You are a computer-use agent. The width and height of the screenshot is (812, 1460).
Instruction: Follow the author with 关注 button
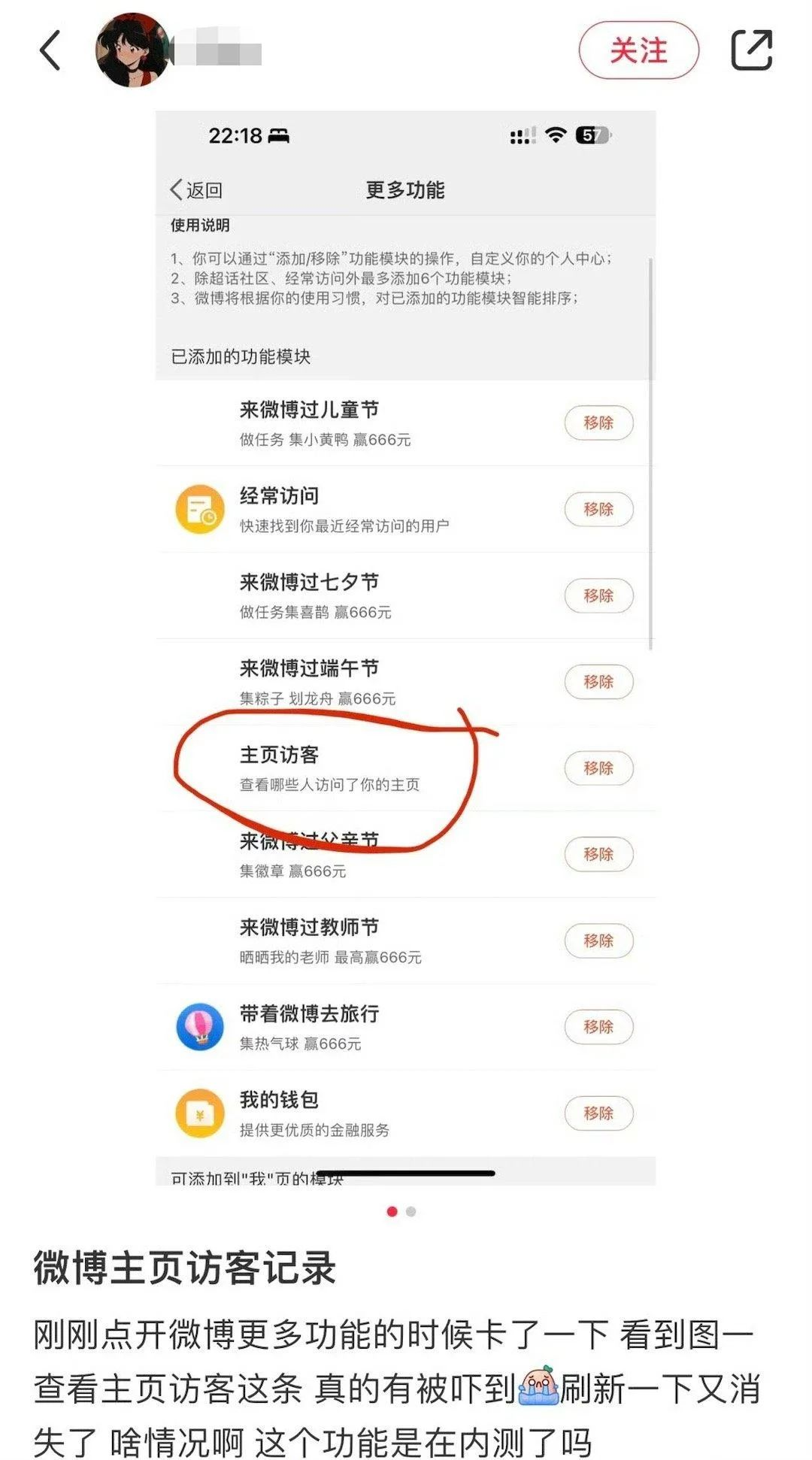(638, 50)
